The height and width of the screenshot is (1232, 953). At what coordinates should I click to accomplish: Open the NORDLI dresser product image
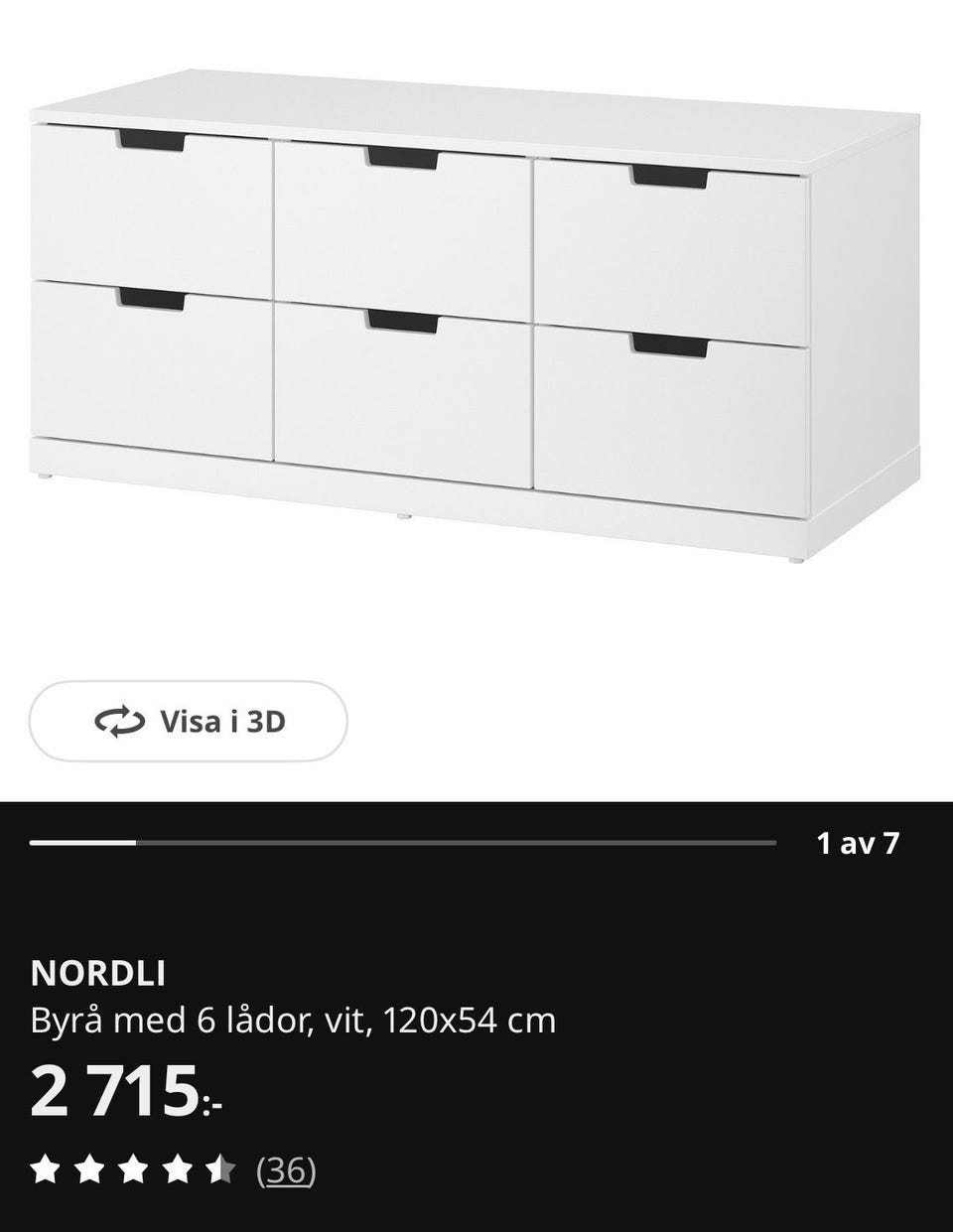475,318
